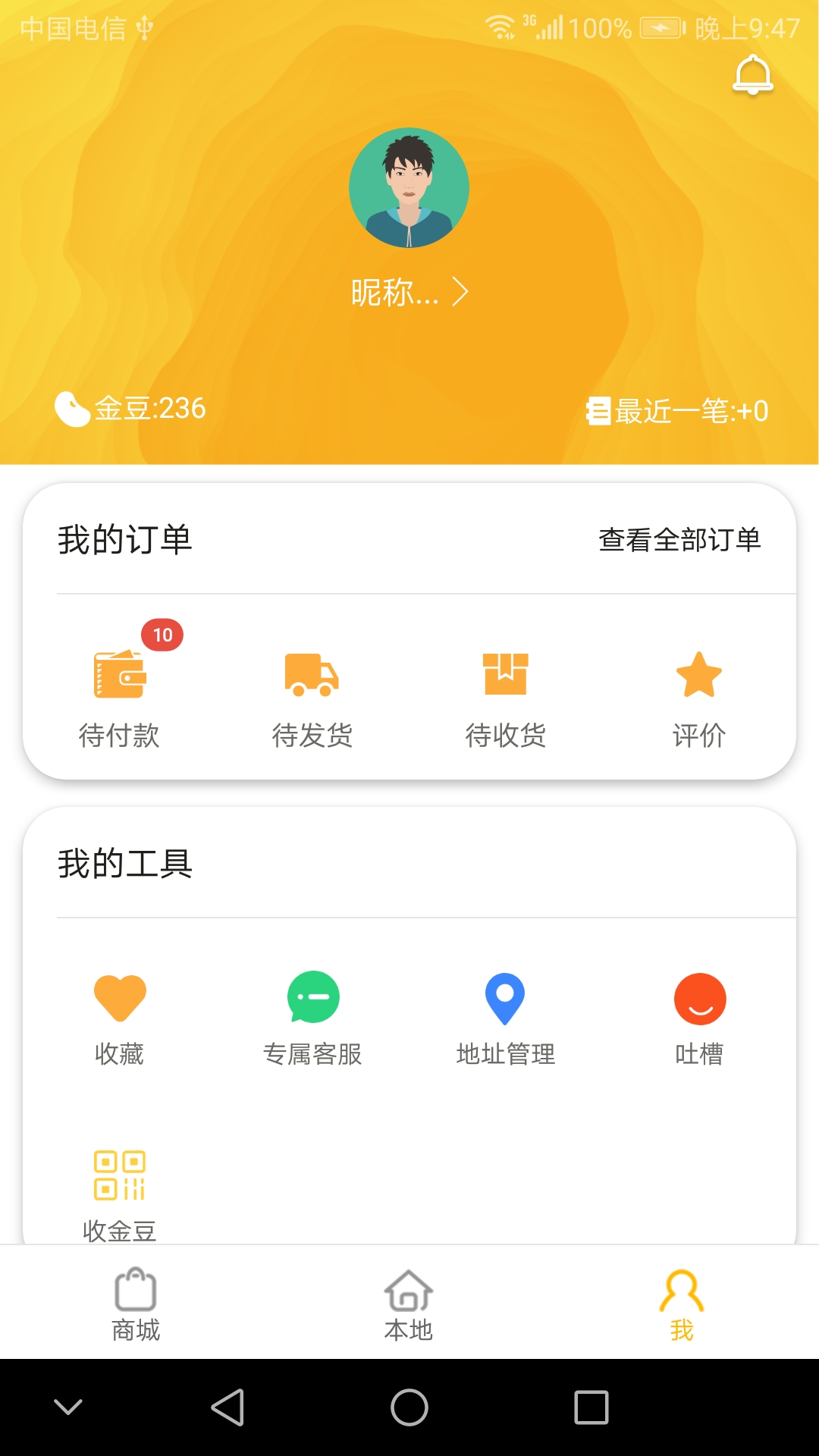The height and width of the screenshot is (1456, 819).
Task: Contact 专属客服
Action: click(x=312, y=1020)
